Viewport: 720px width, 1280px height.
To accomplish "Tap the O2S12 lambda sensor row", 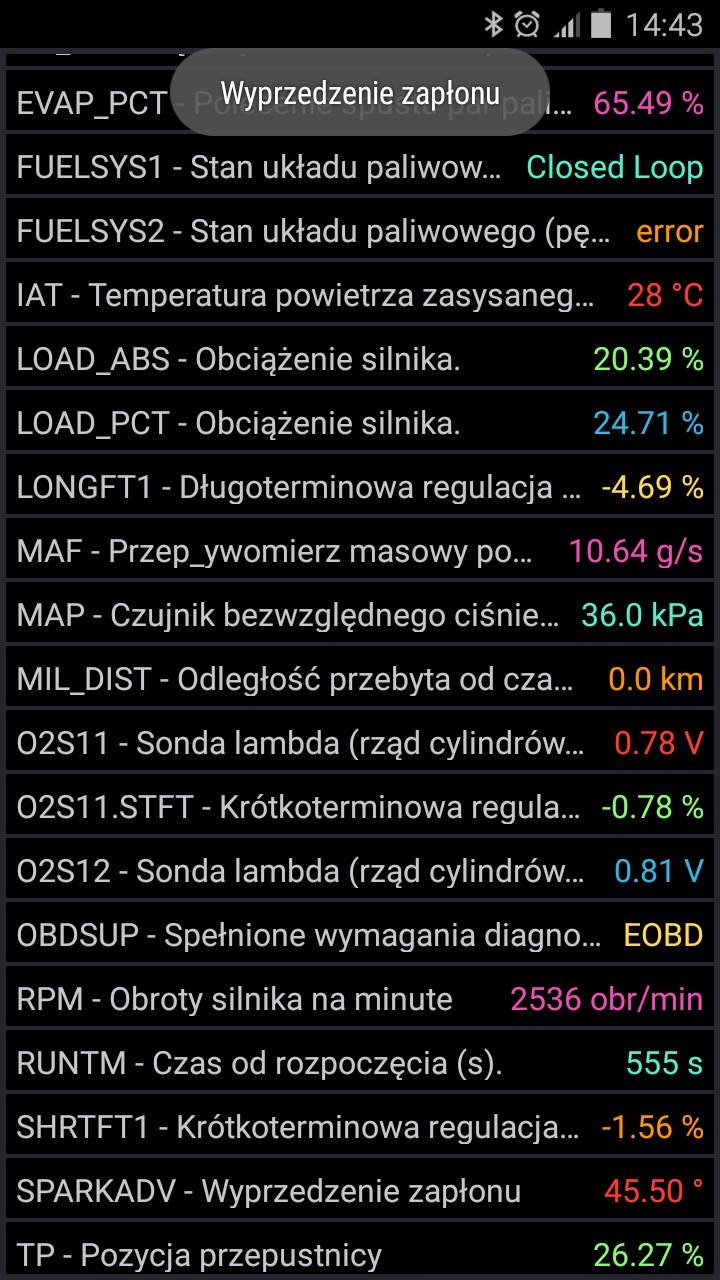I will pos(360,871).
